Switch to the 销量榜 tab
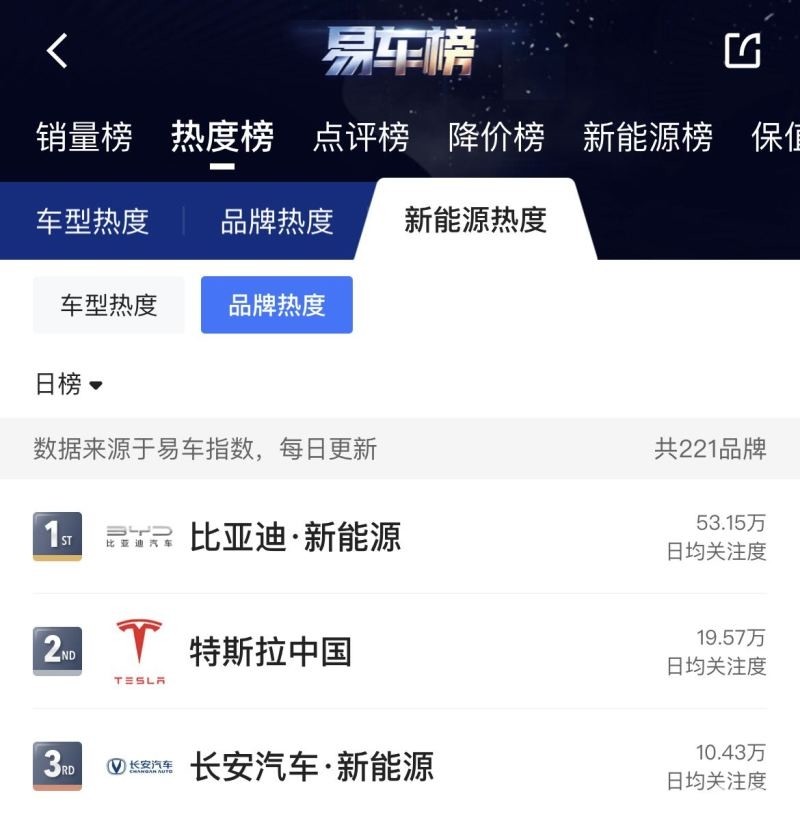This screenshot has width=800, height=821. coord(84,137)
